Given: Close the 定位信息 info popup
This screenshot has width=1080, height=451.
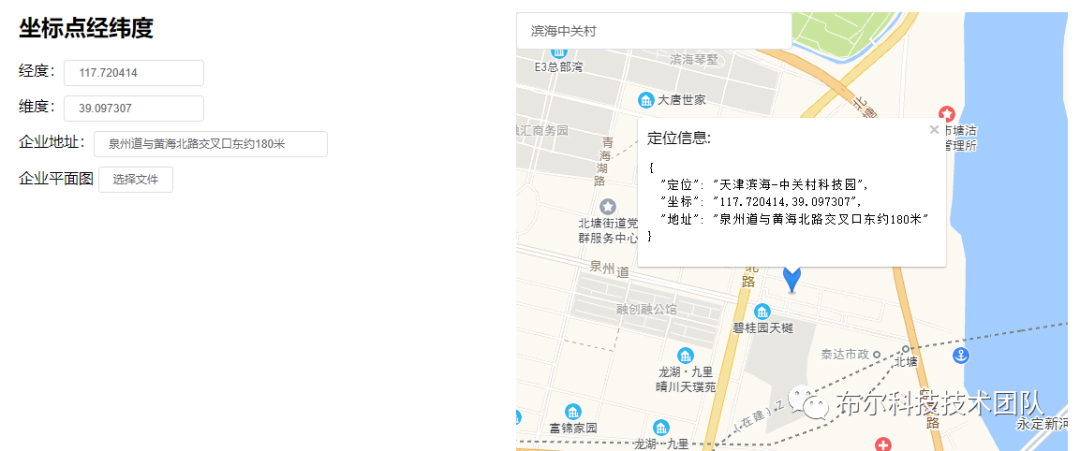Looking at the screenshot, I should pos(934,129).
